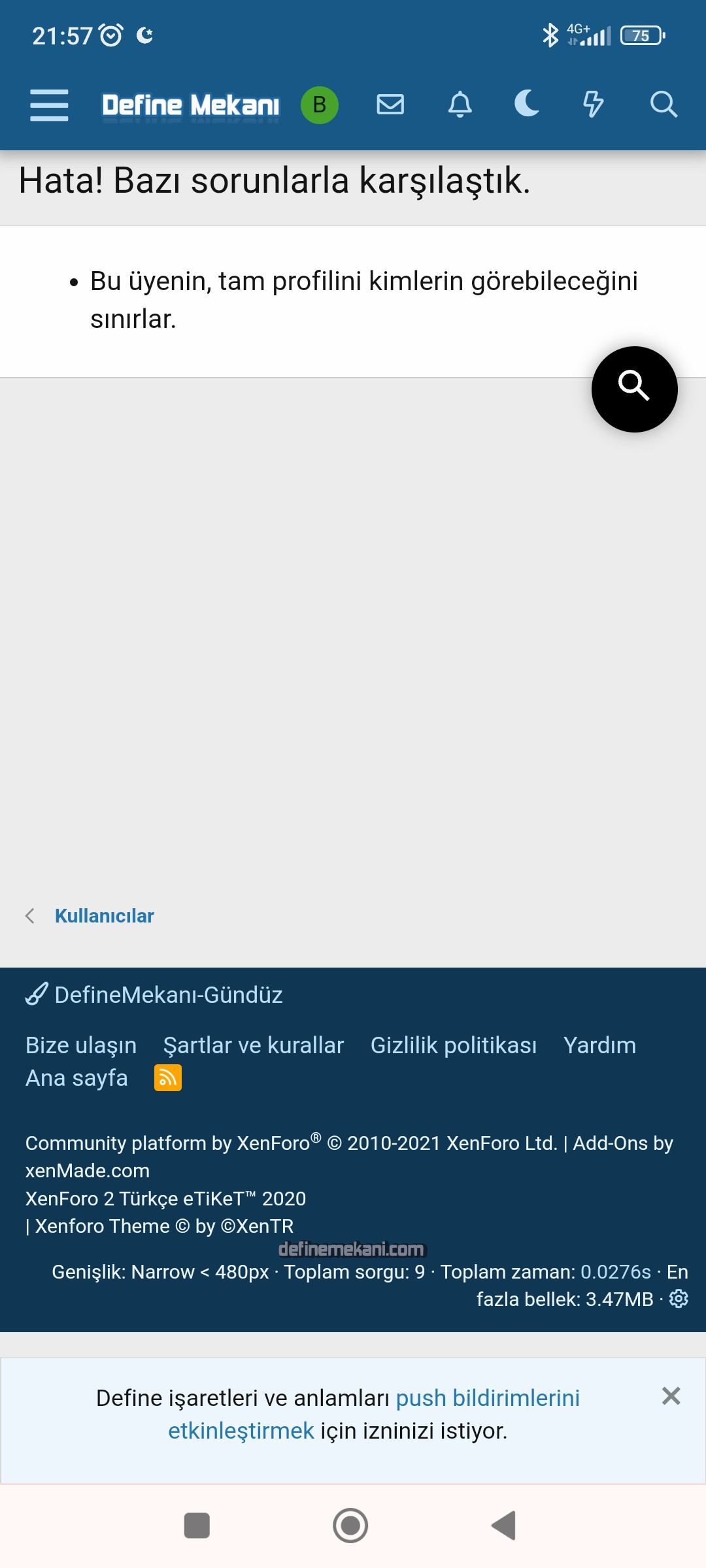
Task: Go to the Kullanıcılar breadcrumb
Action: (104, 916)
